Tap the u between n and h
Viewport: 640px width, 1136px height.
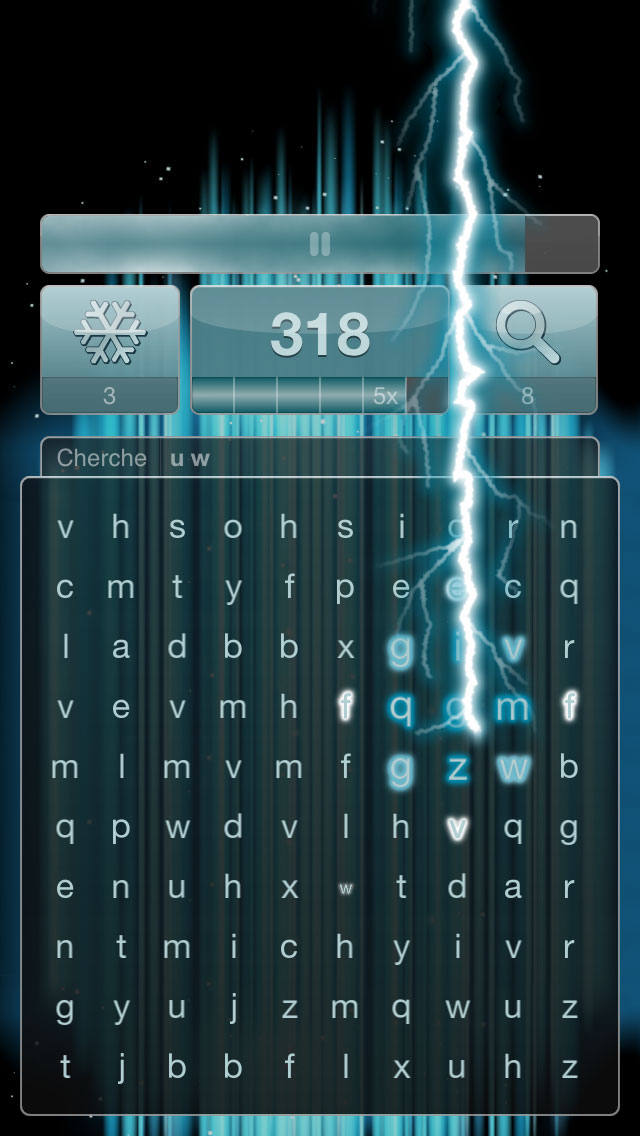[177, 888]
